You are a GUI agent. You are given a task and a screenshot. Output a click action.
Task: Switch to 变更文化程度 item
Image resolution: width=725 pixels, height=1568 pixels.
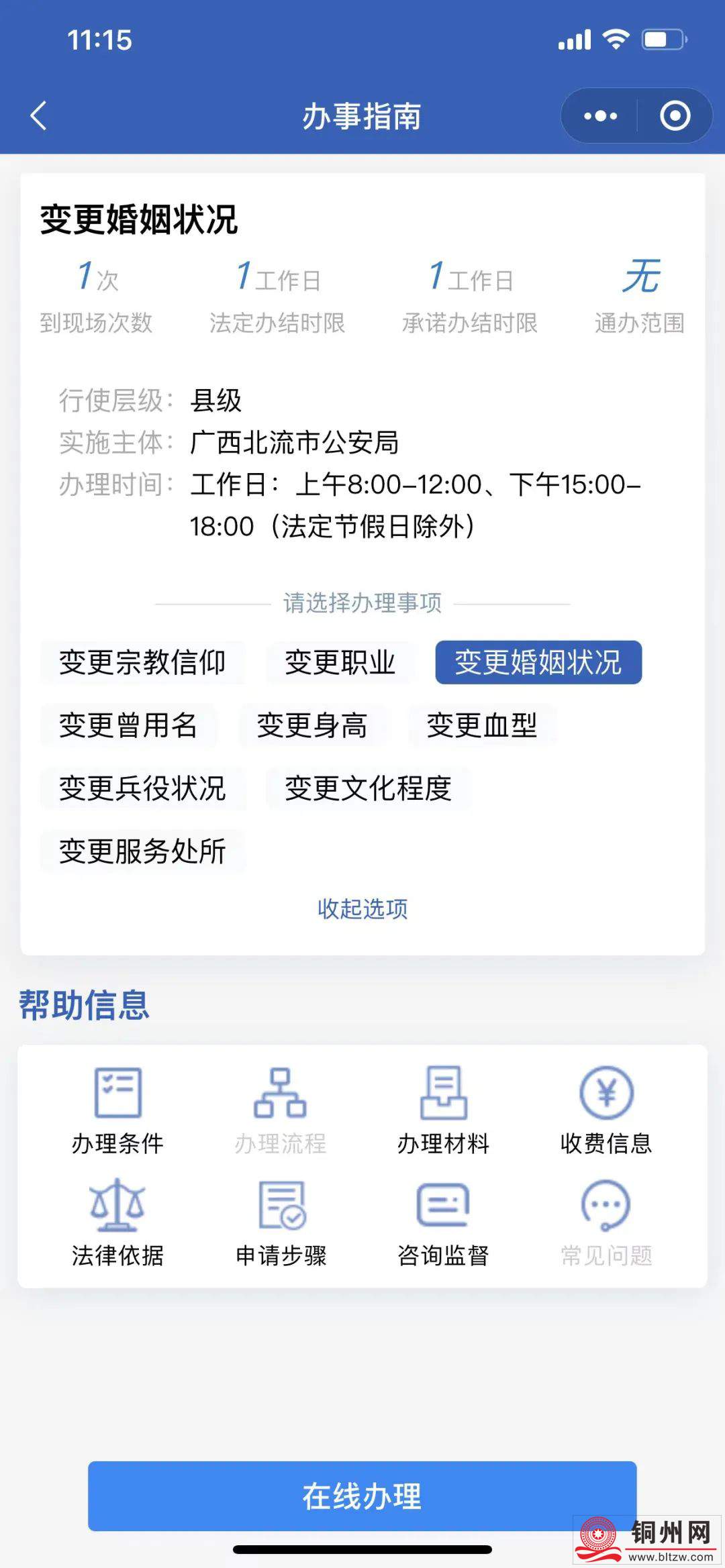[368, 788]
